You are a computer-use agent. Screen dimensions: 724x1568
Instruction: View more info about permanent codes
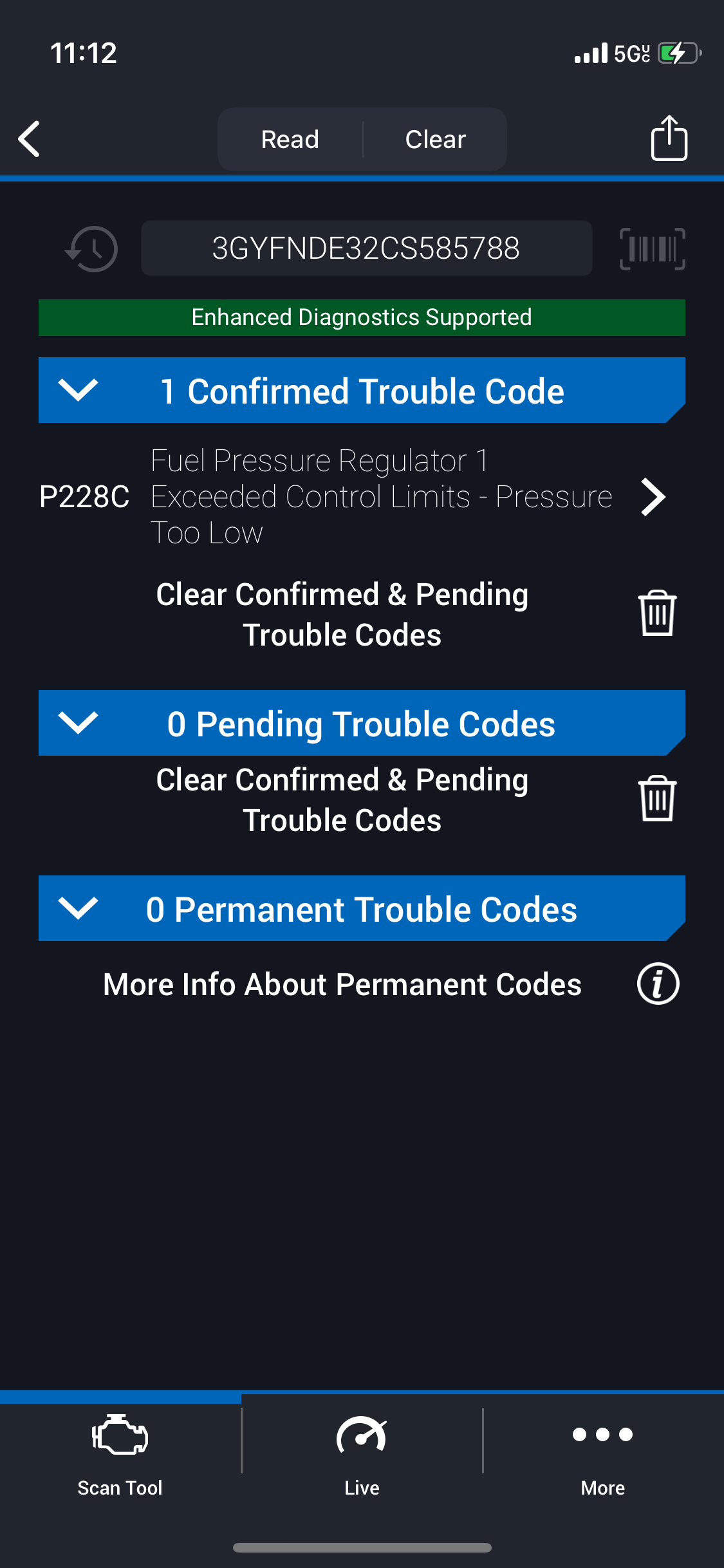(x=658, y=984)
